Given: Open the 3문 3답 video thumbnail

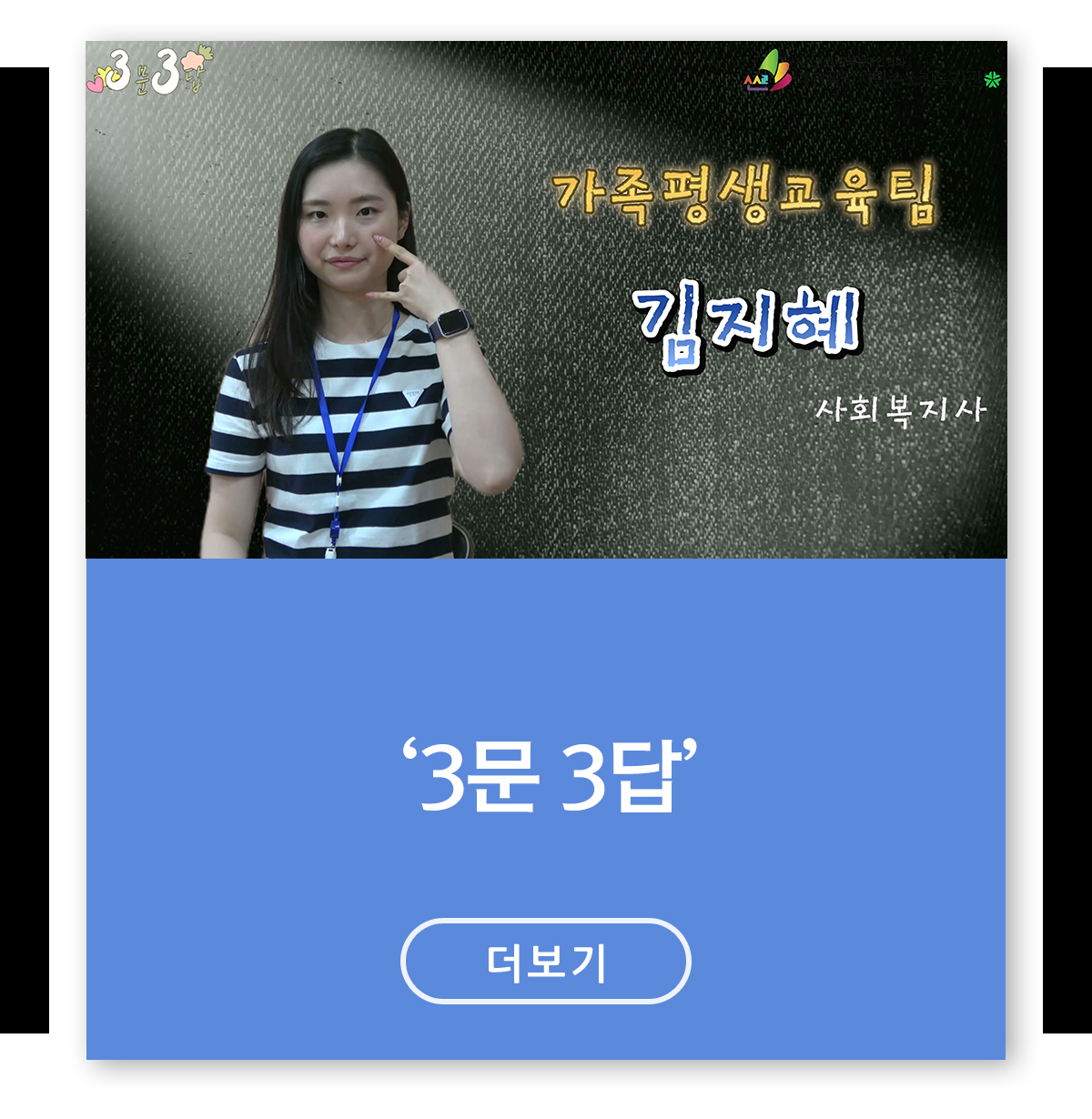Looking at the screenshot, I should click(546, 299).
